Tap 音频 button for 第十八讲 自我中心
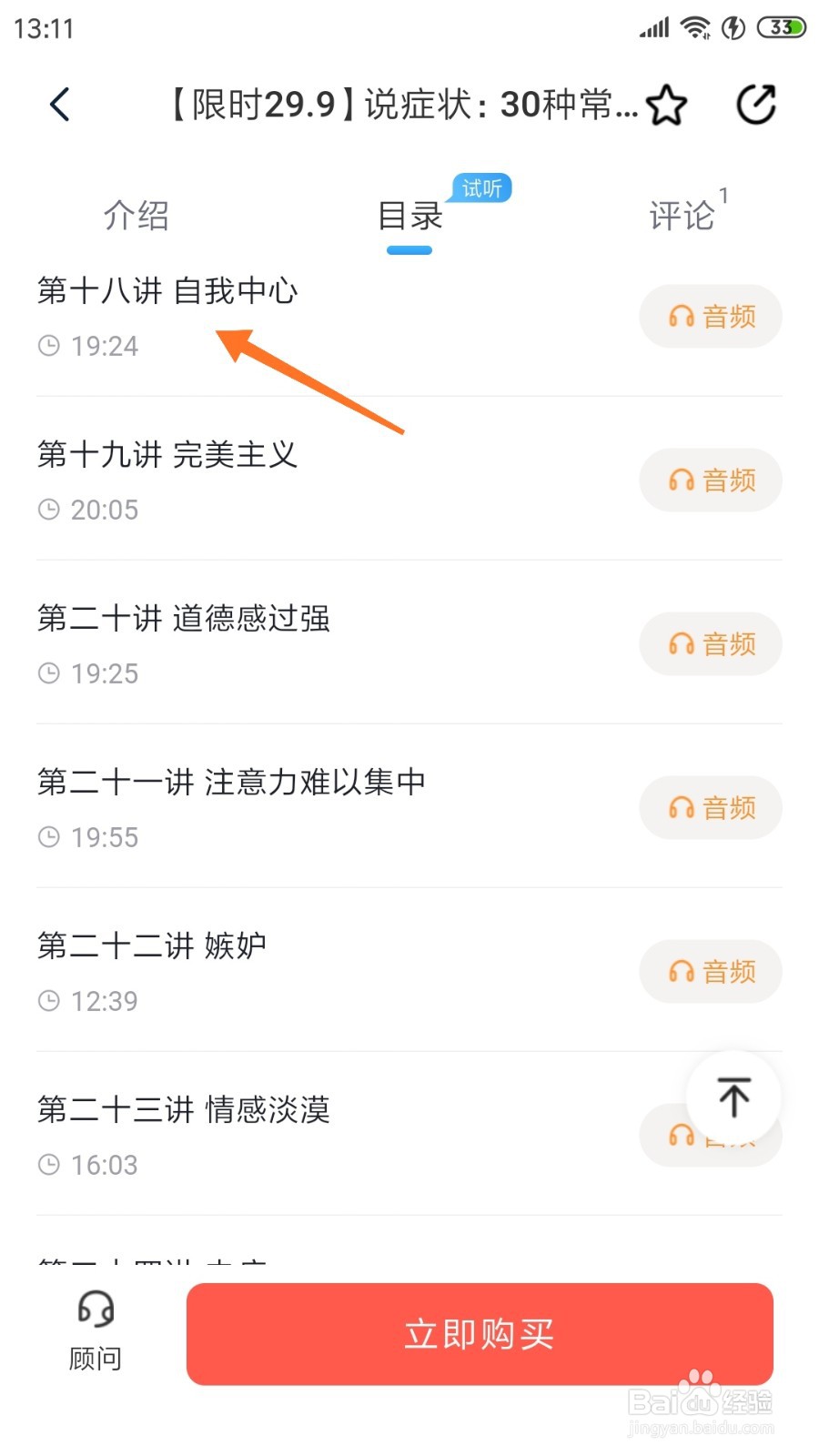 (711, 317)
